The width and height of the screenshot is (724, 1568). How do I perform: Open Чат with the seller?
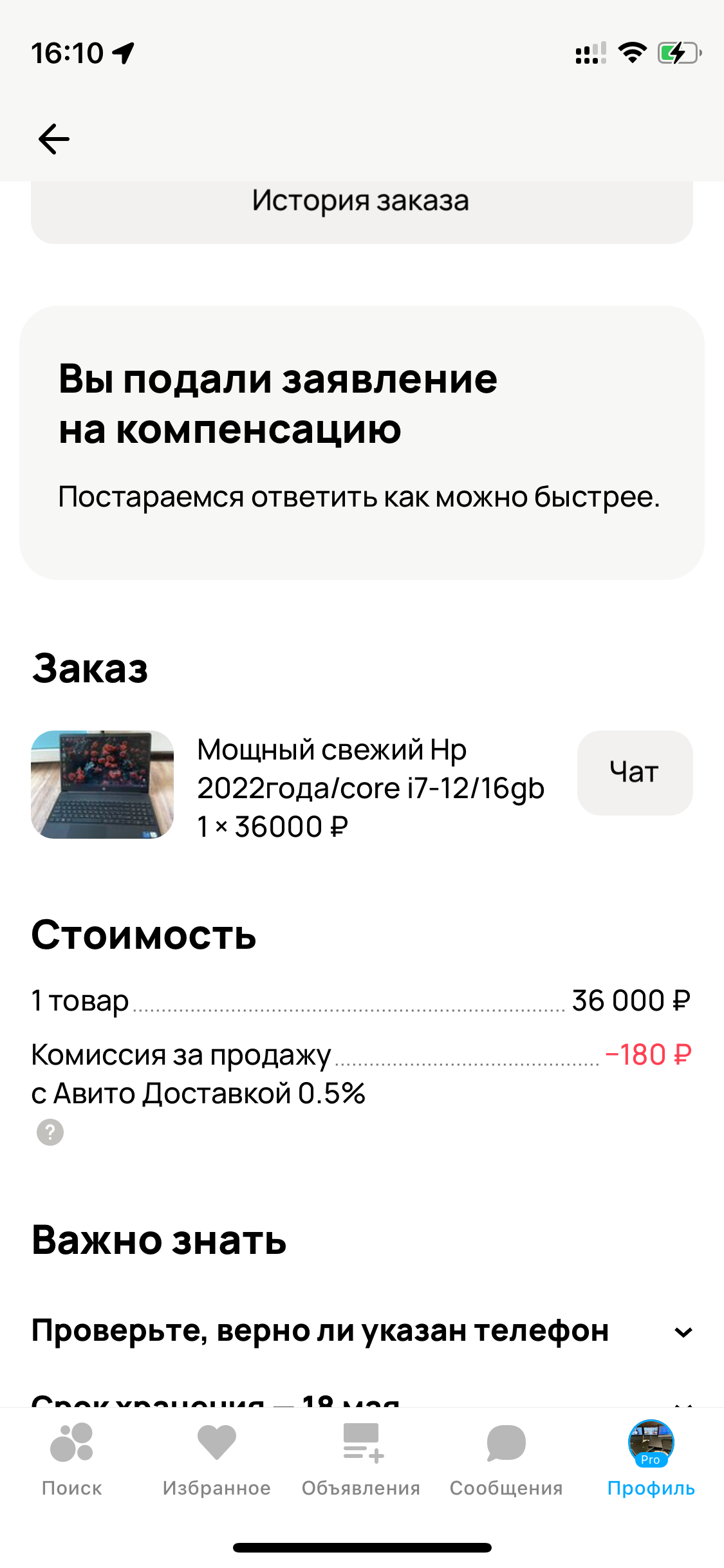coord(635,772)
